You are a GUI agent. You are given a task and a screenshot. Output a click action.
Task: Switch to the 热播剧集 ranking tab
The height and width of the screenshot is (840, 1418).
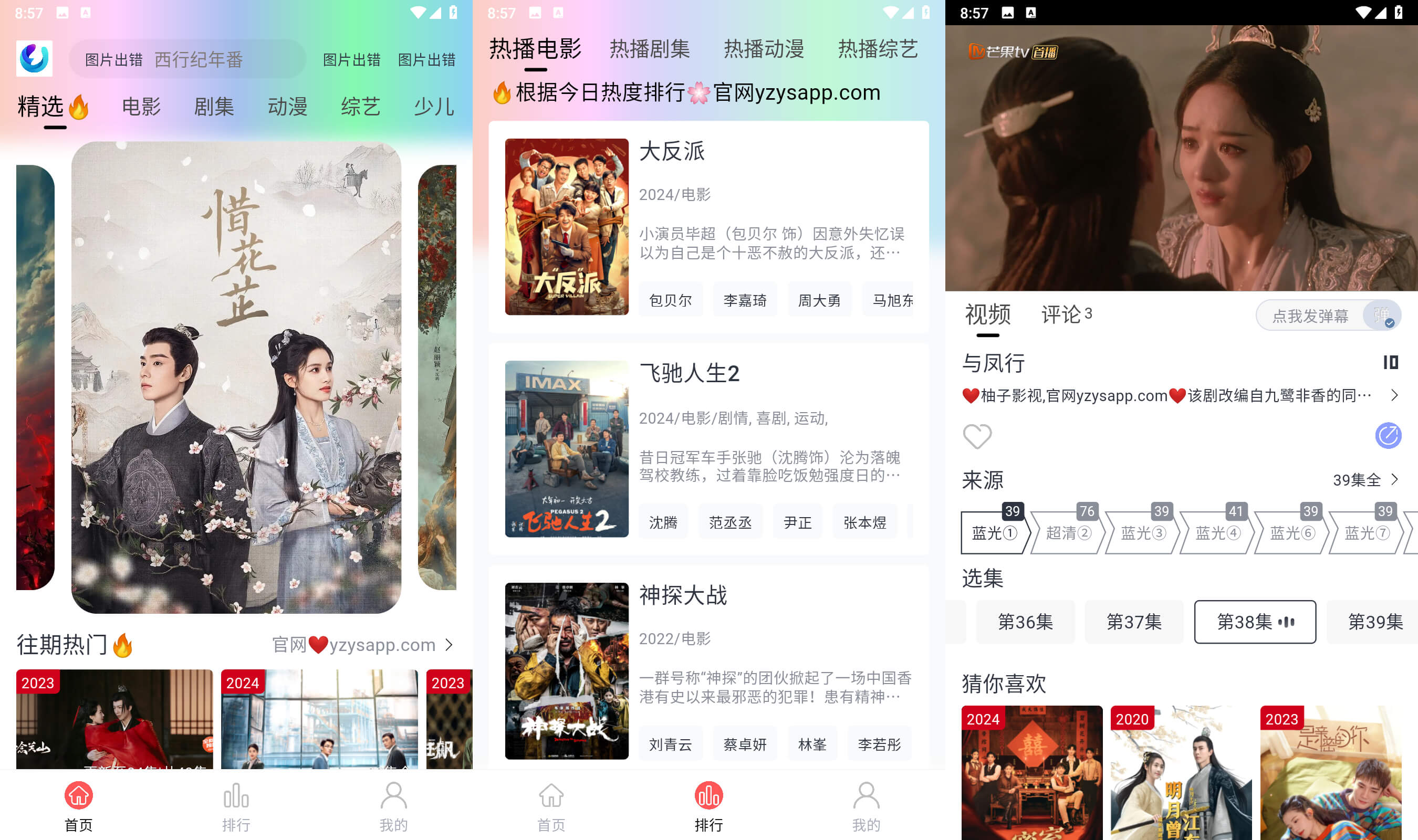[x=649, y=49]
